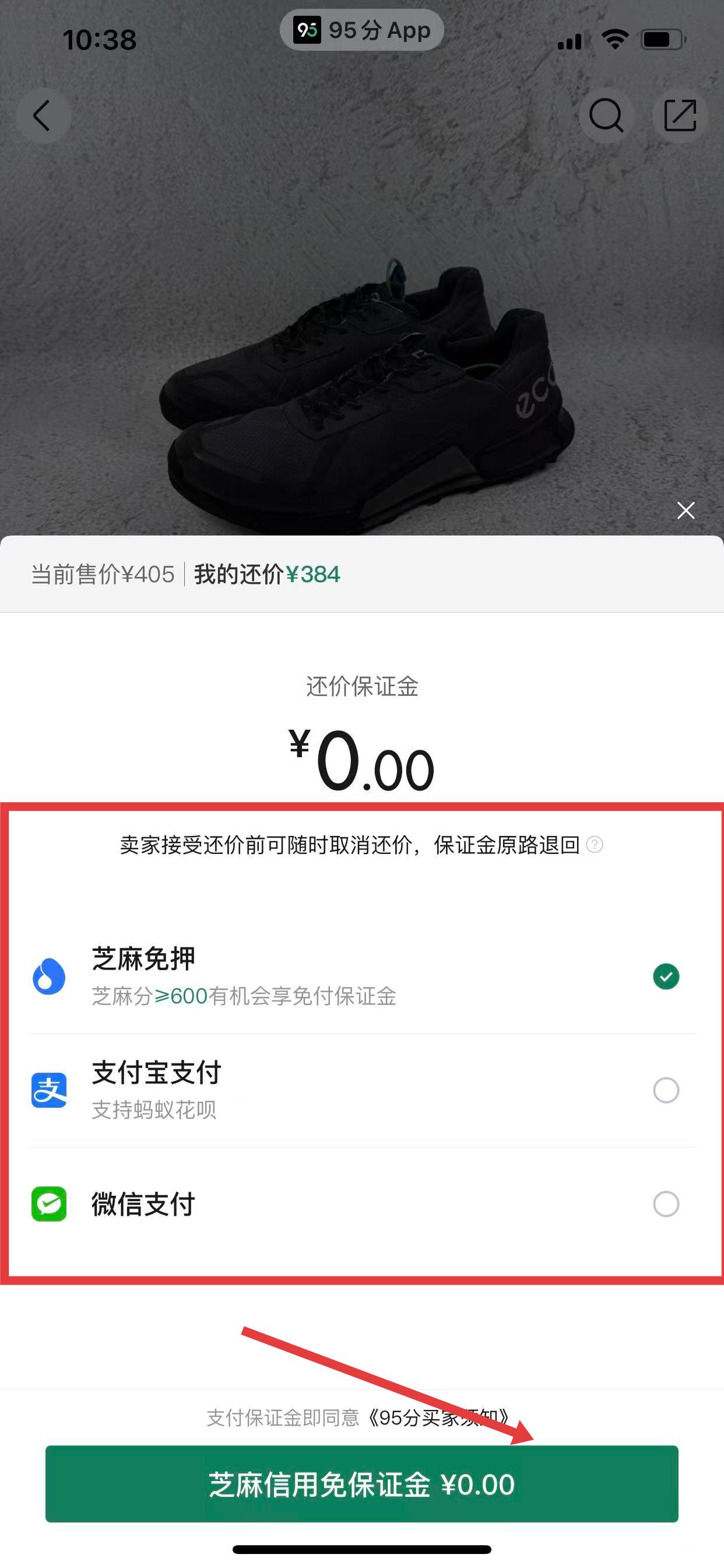This screenshot has height=1568, width=724.
Task: Return to 95分 App via status pill
Action: point(361,30)
